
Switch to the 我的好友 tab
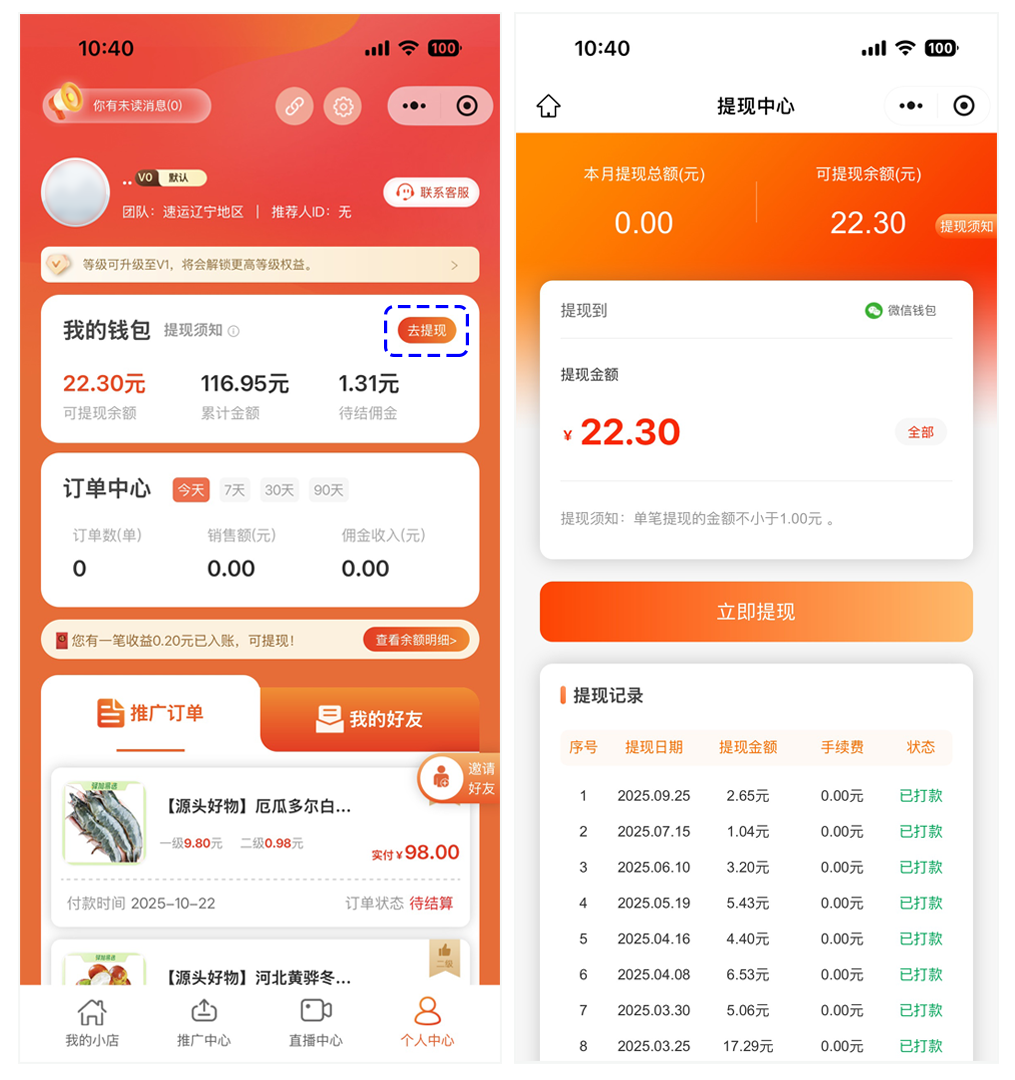pyautogui.click(x=369, y=718)
